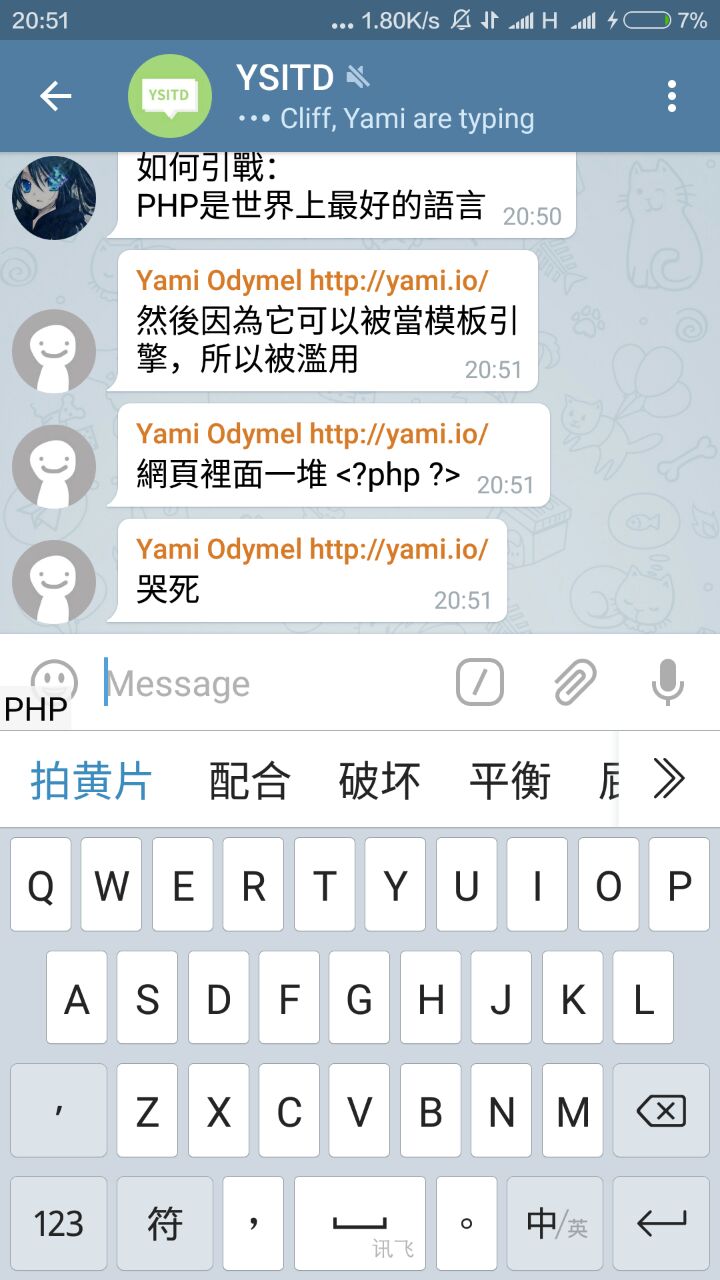Tap the Message input field
720x1280 pixels.
click(x=270, y=684)
